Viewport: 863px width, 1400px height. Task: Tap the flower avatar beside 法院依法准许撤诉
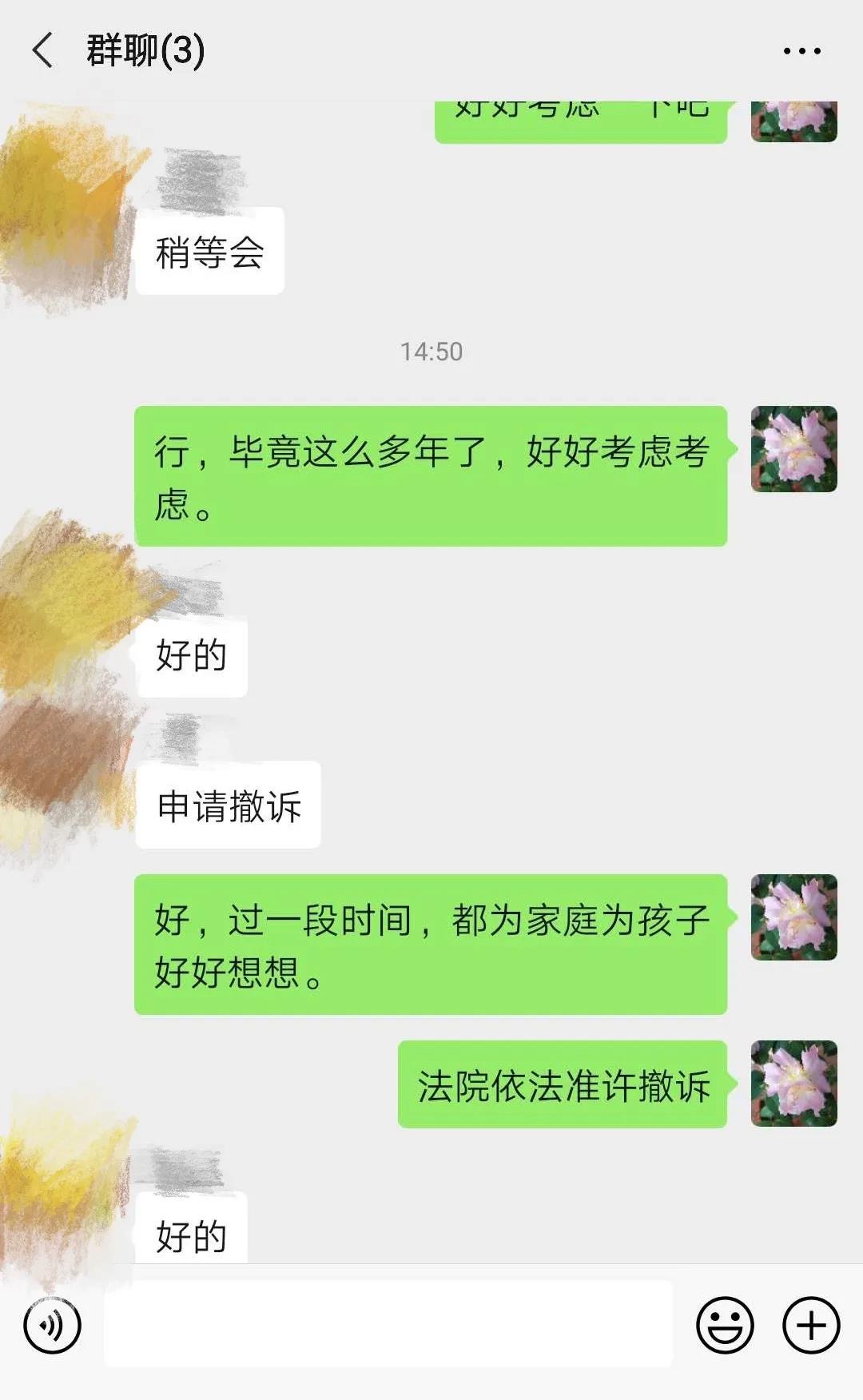793,1083
